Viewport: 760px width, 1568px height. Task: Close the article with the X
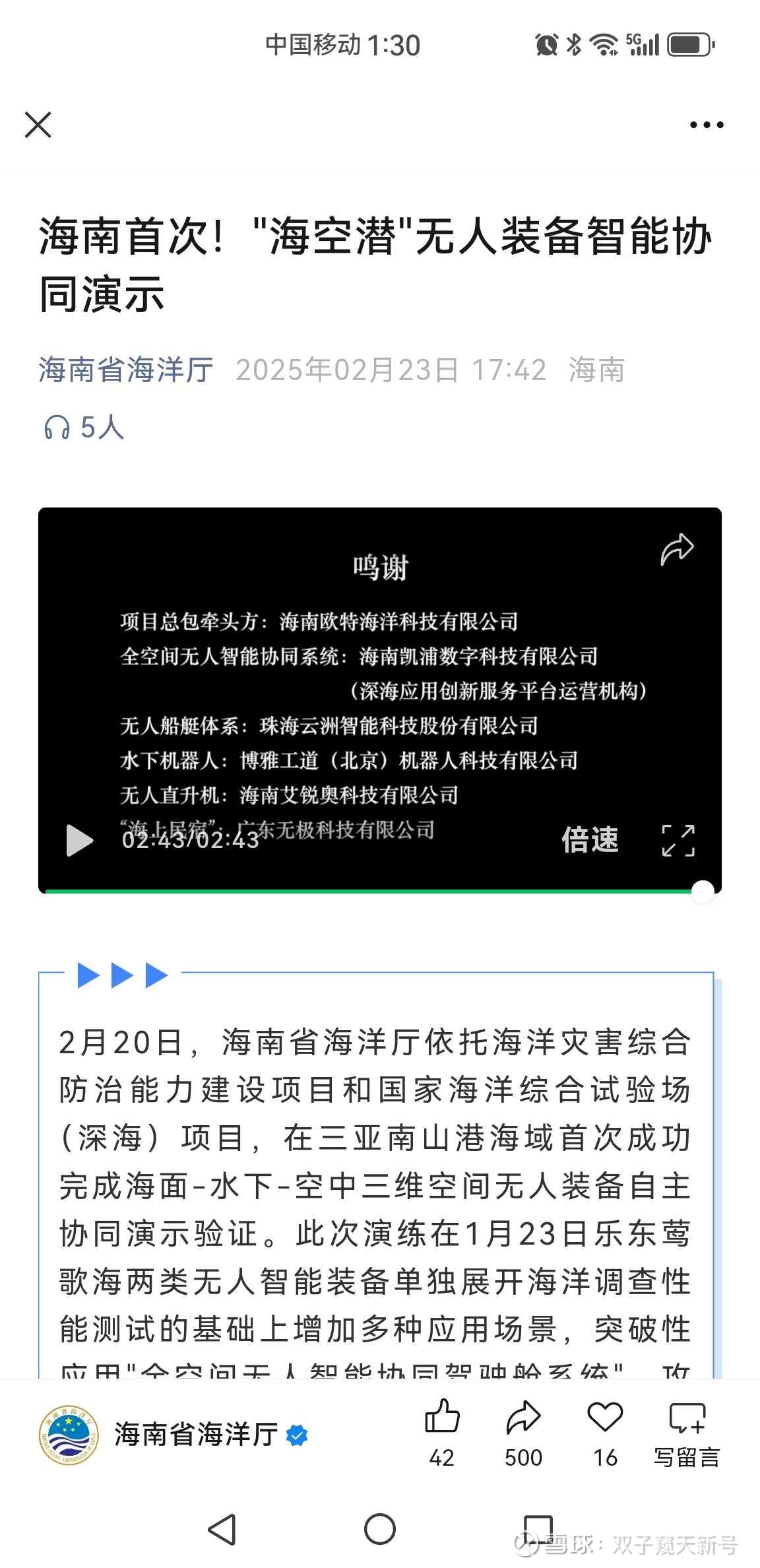click(38, 125)
